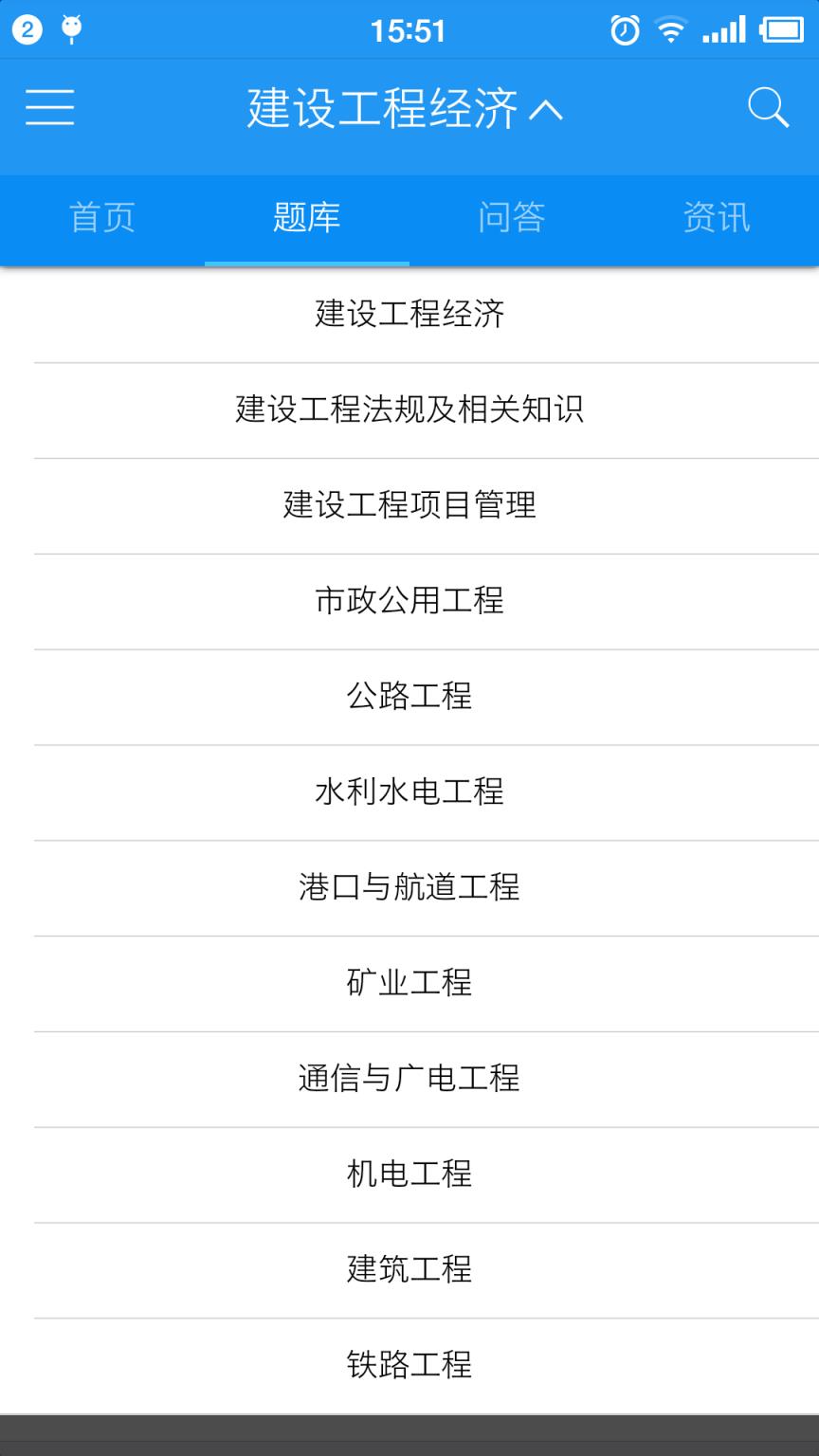Open the navigation drawer menu
The image size is (819, 1456).
(50, 108)
